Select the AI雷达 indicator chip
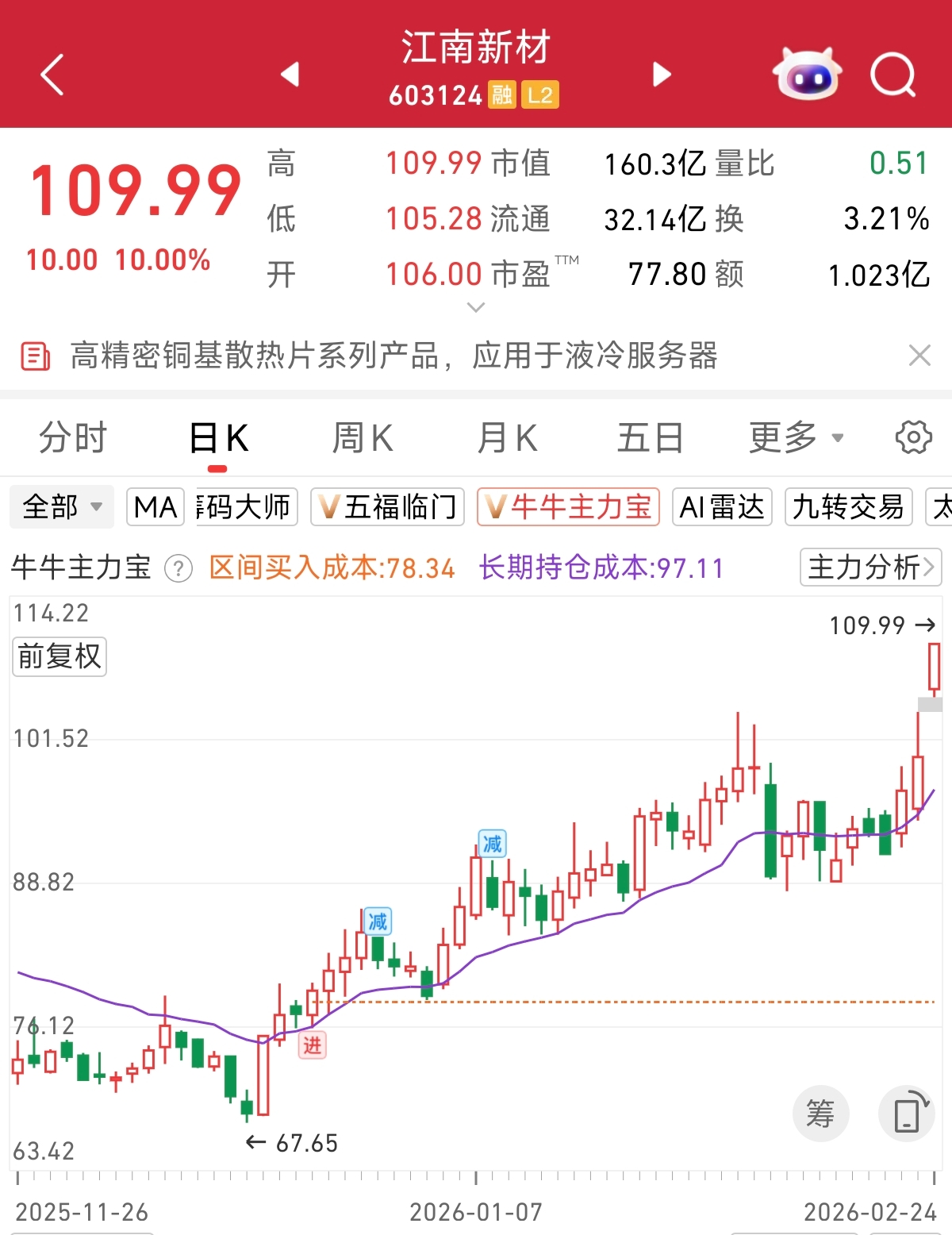952x1235 pixels. pos(722,507)
